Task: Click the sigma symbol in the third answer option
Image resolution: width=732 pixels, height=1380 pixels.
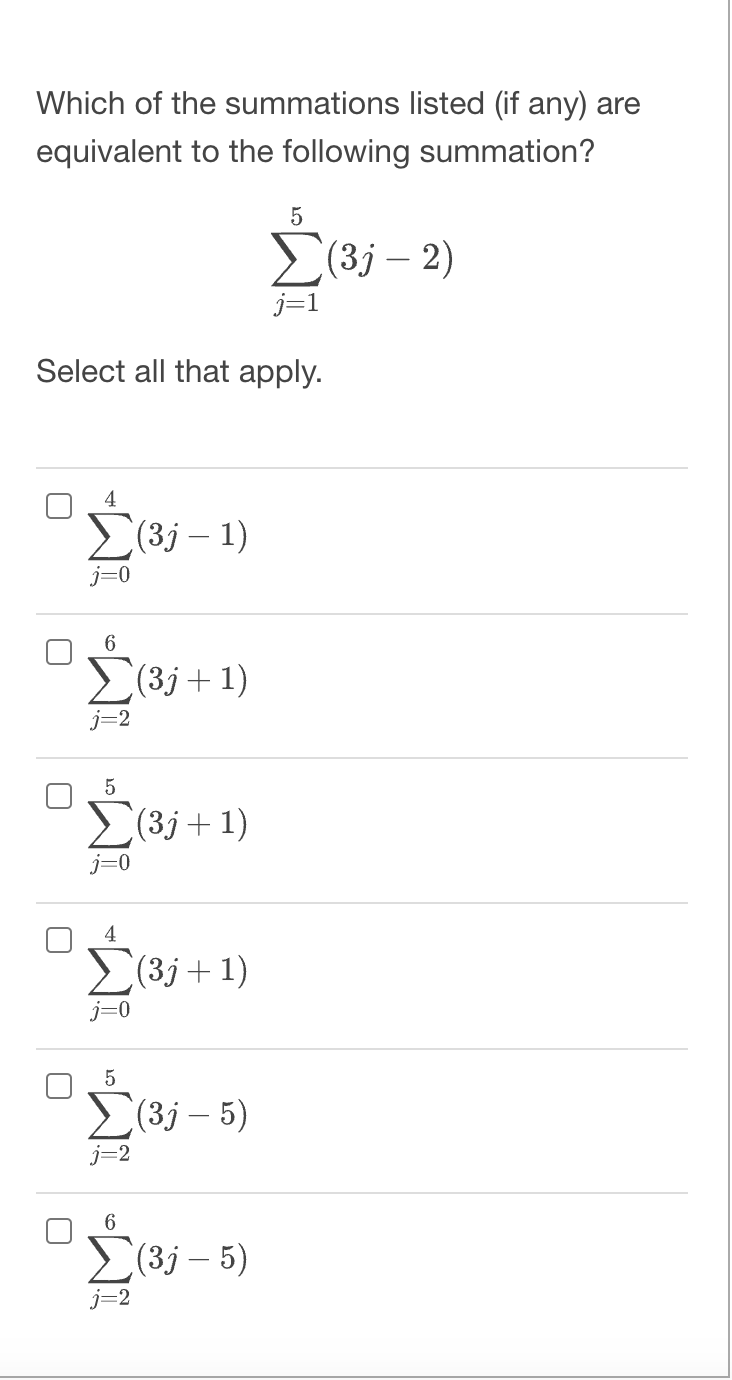Action: [x=108, y=827]
